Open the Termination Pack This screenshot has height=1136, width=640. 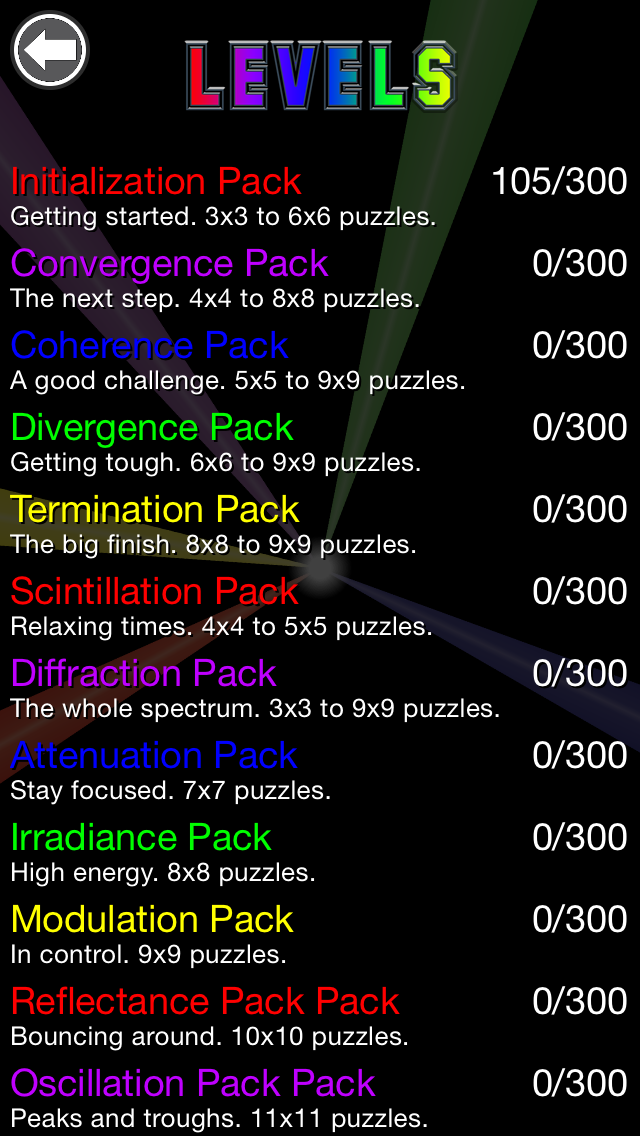click(x=155, y=511)
